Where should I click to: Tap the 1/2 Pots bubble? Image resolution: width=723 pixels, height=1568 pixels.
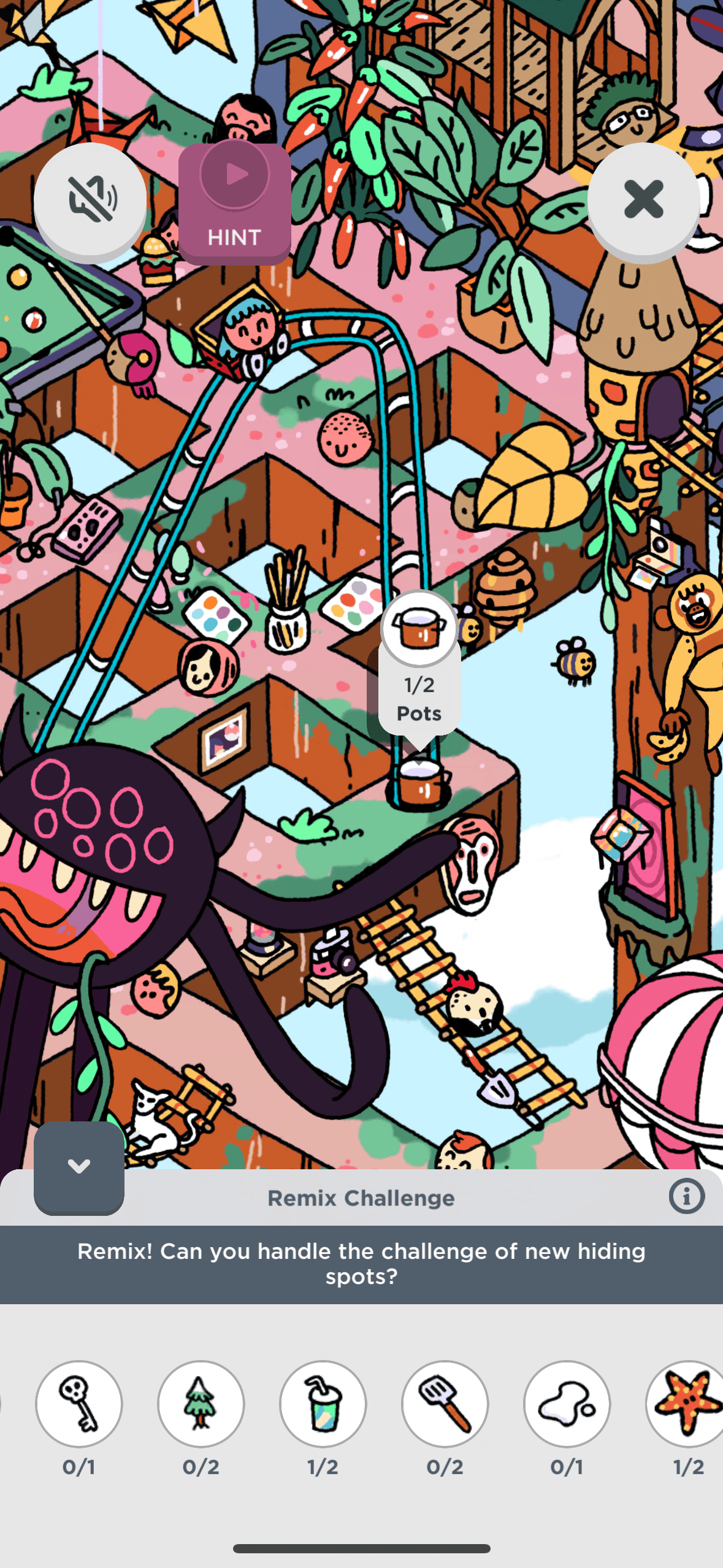tap(419, 664)
